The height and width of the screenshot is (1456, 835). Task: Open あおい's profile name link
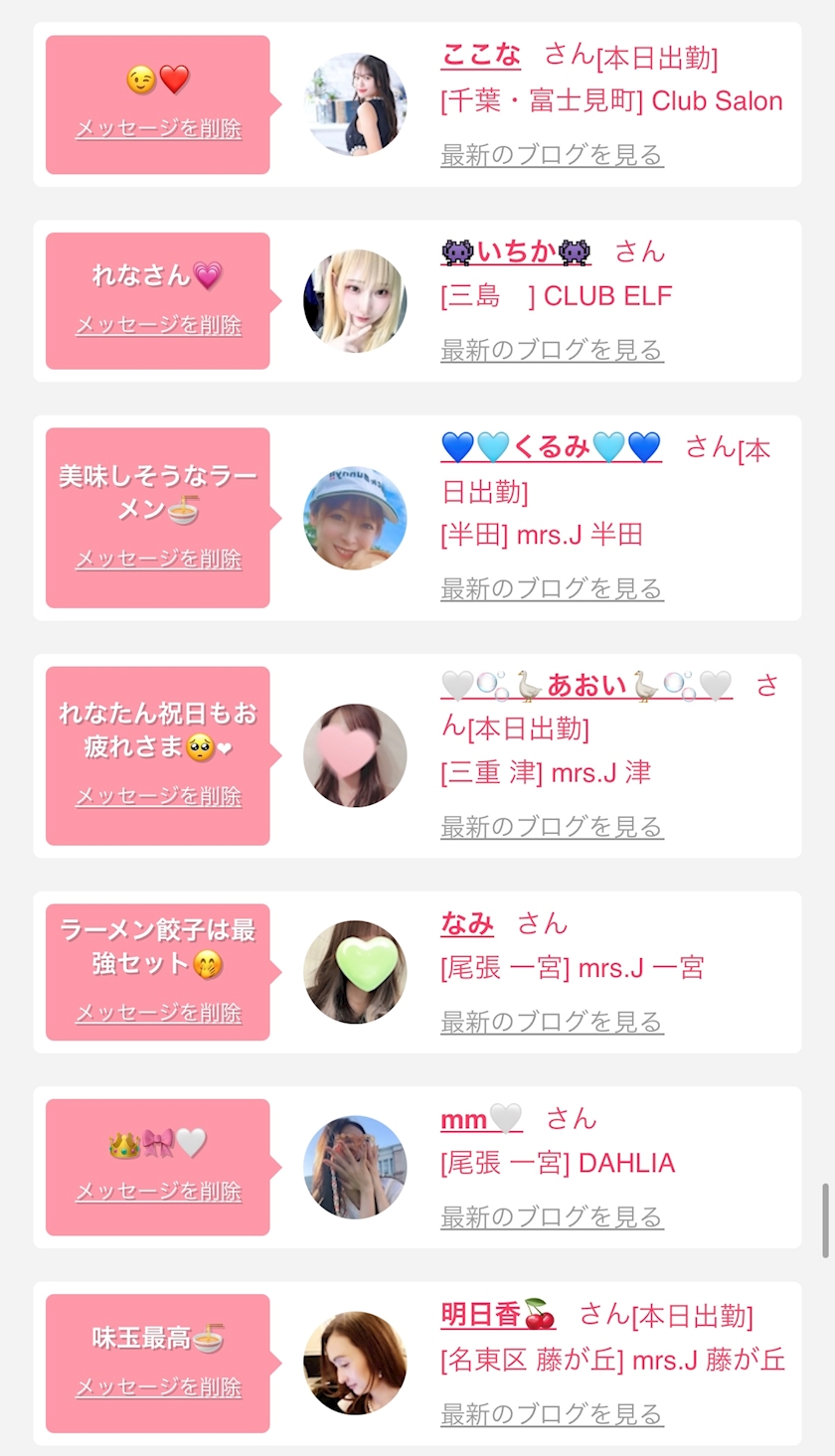coord(586,685)
